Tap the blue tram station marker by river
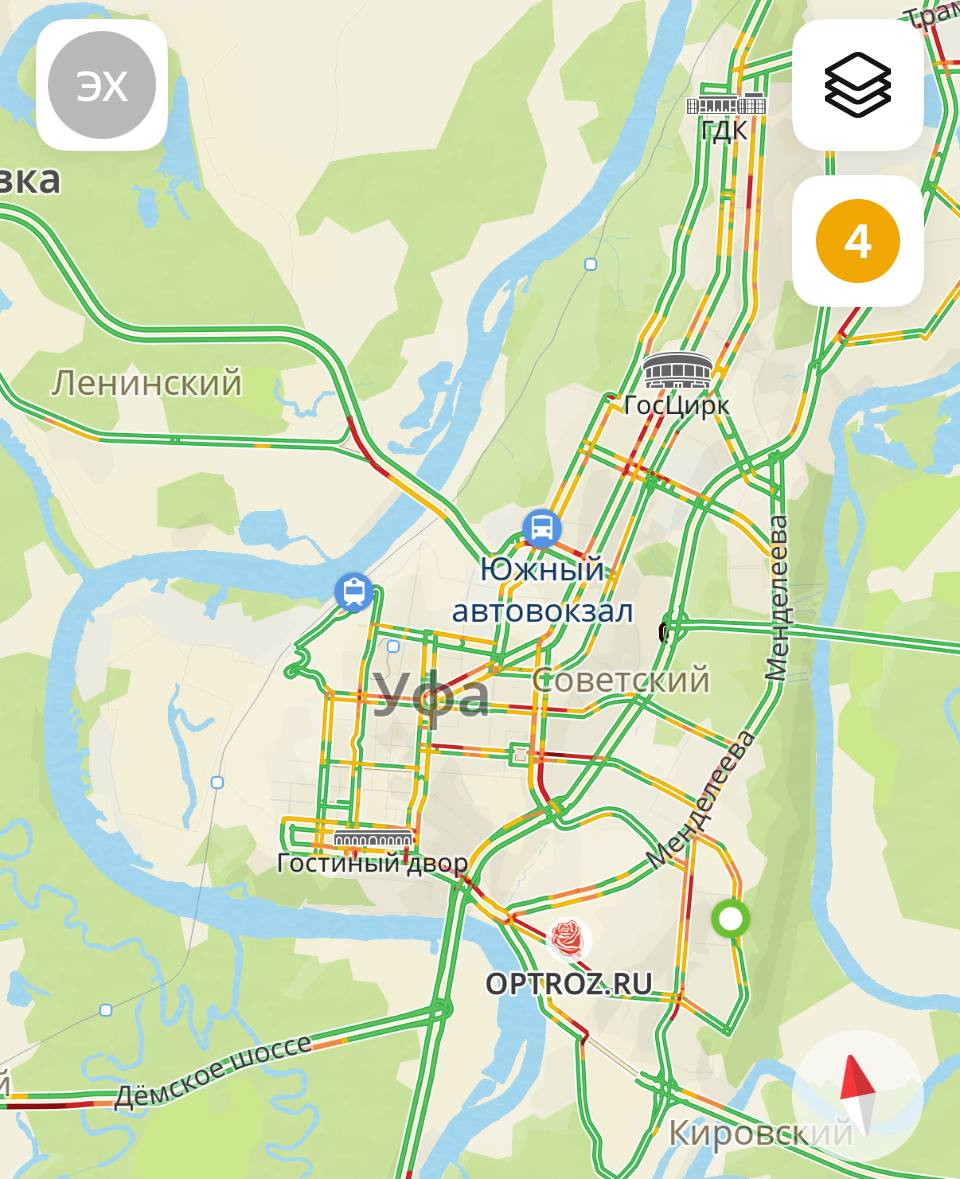The image size is (960, 1179). [x=354, y=592]
